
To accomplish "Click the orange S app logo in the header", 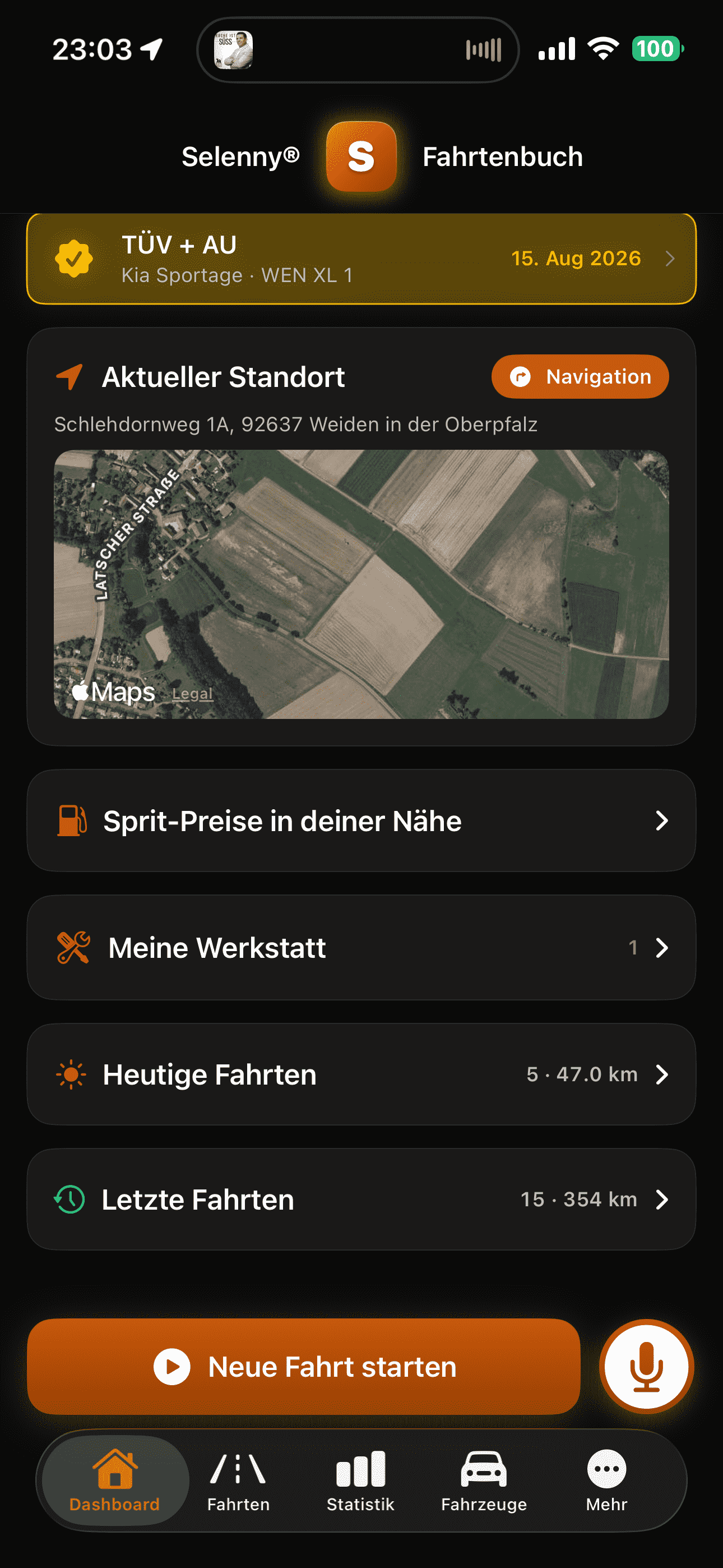I will 361,157.
